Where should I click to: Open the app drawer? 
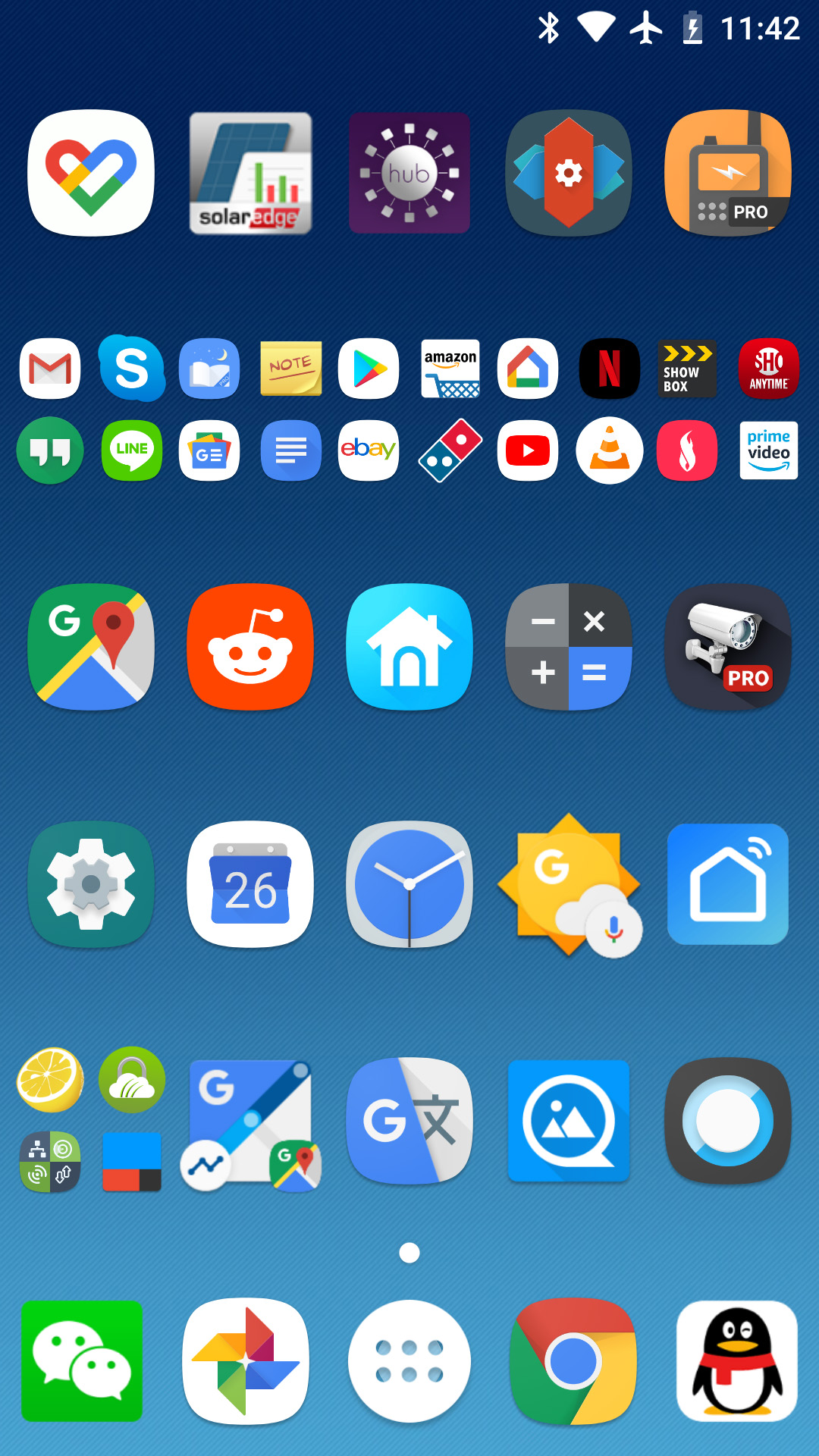[409, 1360]
